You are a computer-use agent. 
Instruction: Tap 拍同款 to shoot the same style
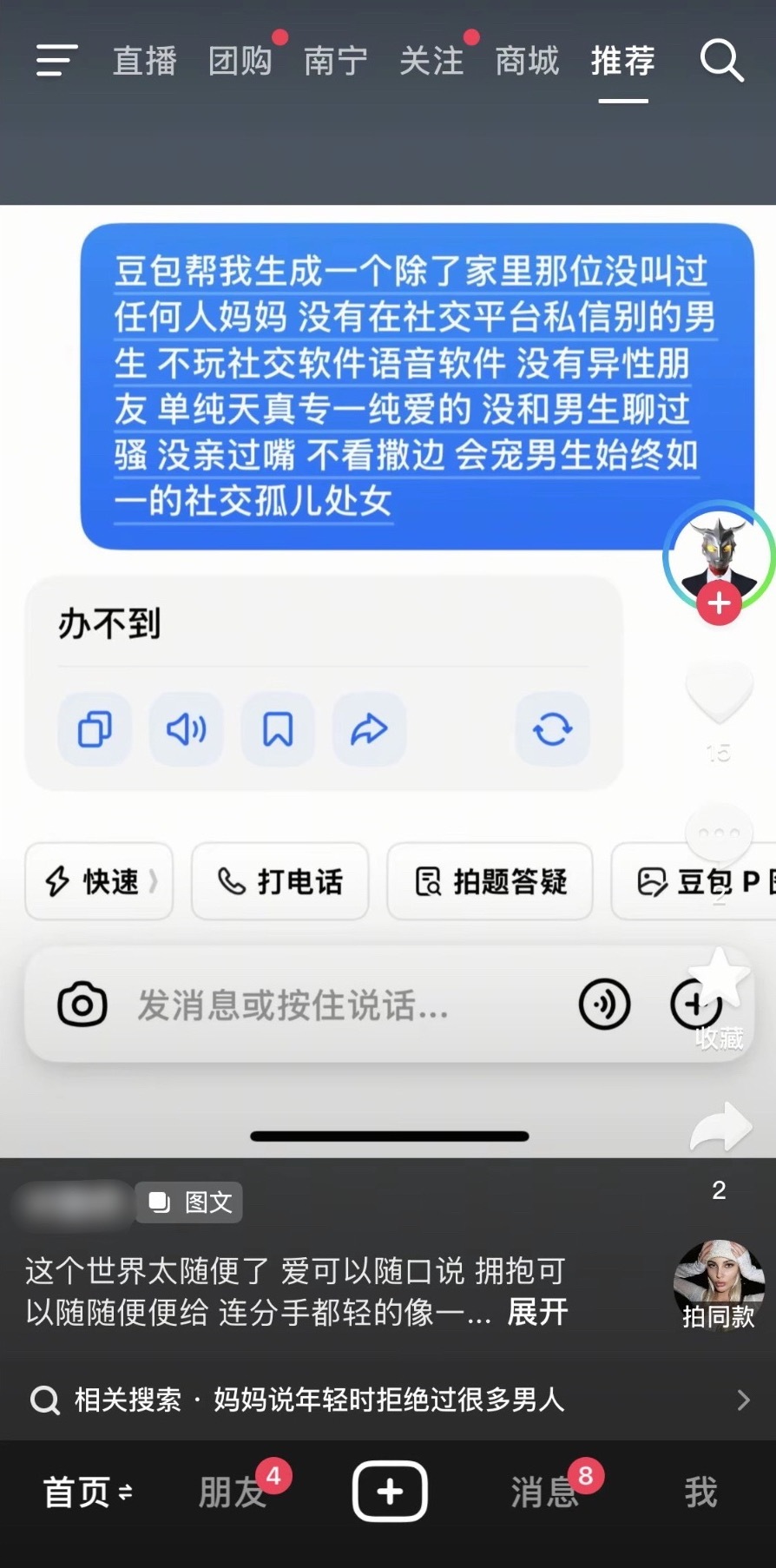tap(719, 1285)
